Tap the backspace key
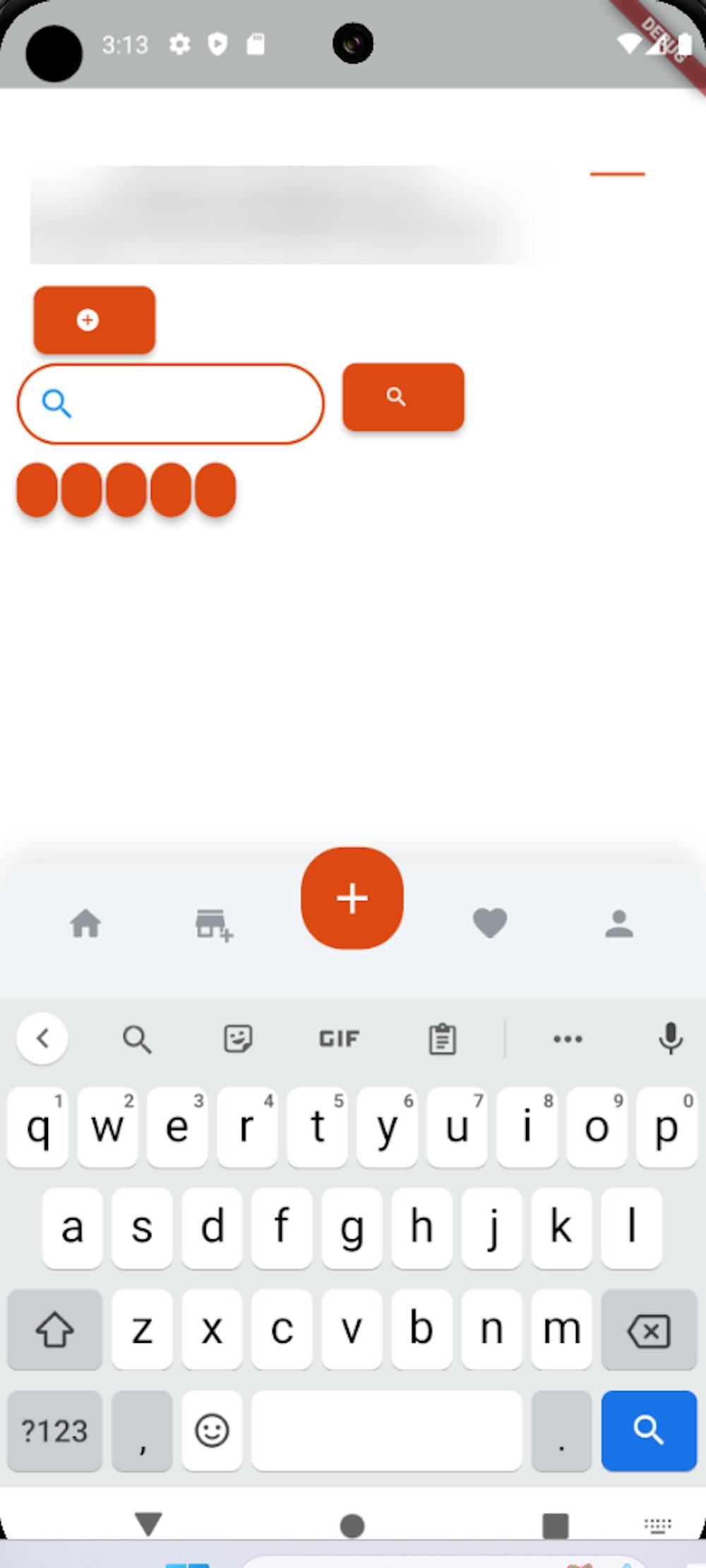The image size is (706, 1568). pyautogui.click(x=649, y=1331)
